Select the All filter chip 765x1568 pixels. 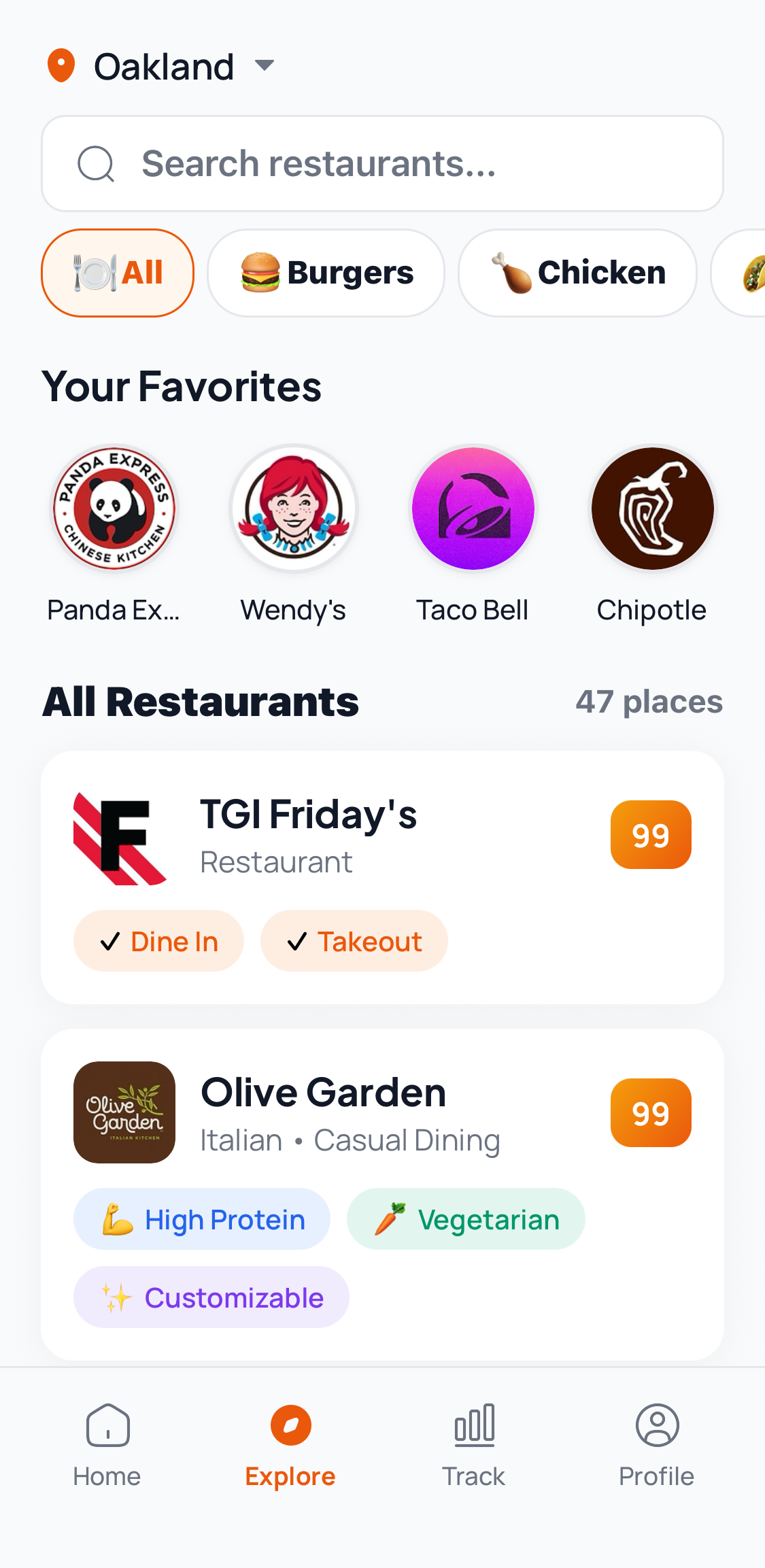click(x=117, y=272)
